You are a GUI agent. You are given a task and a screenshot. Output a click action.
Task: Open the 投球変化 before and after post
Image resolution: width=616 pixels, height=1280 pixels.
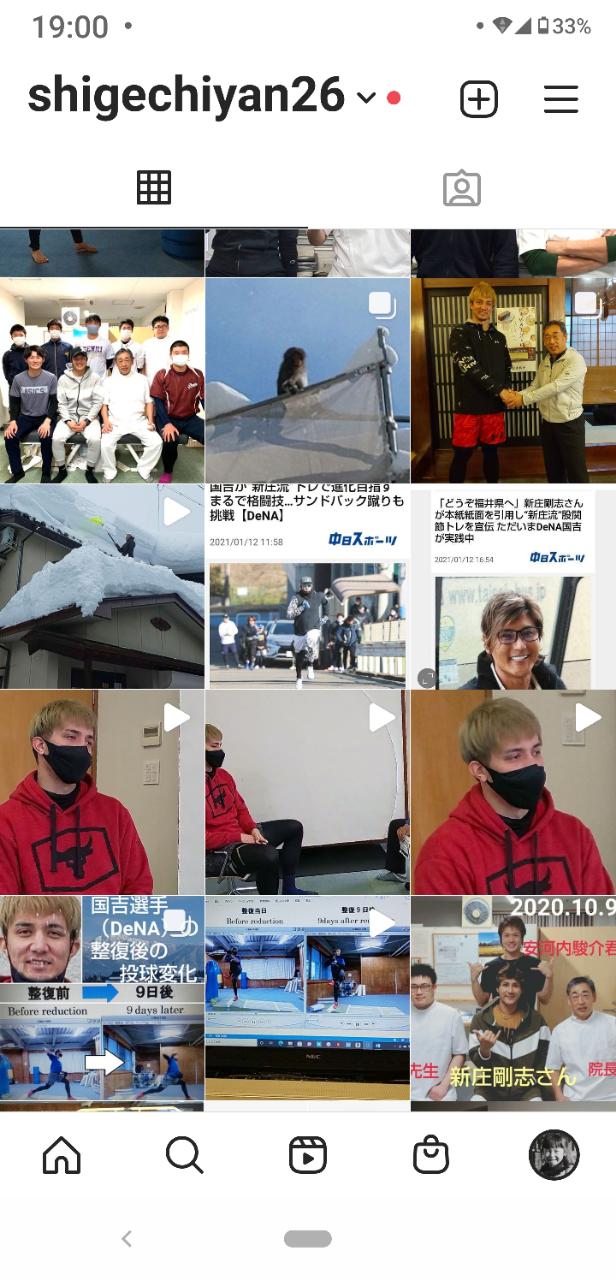click(x=102, y=998)
